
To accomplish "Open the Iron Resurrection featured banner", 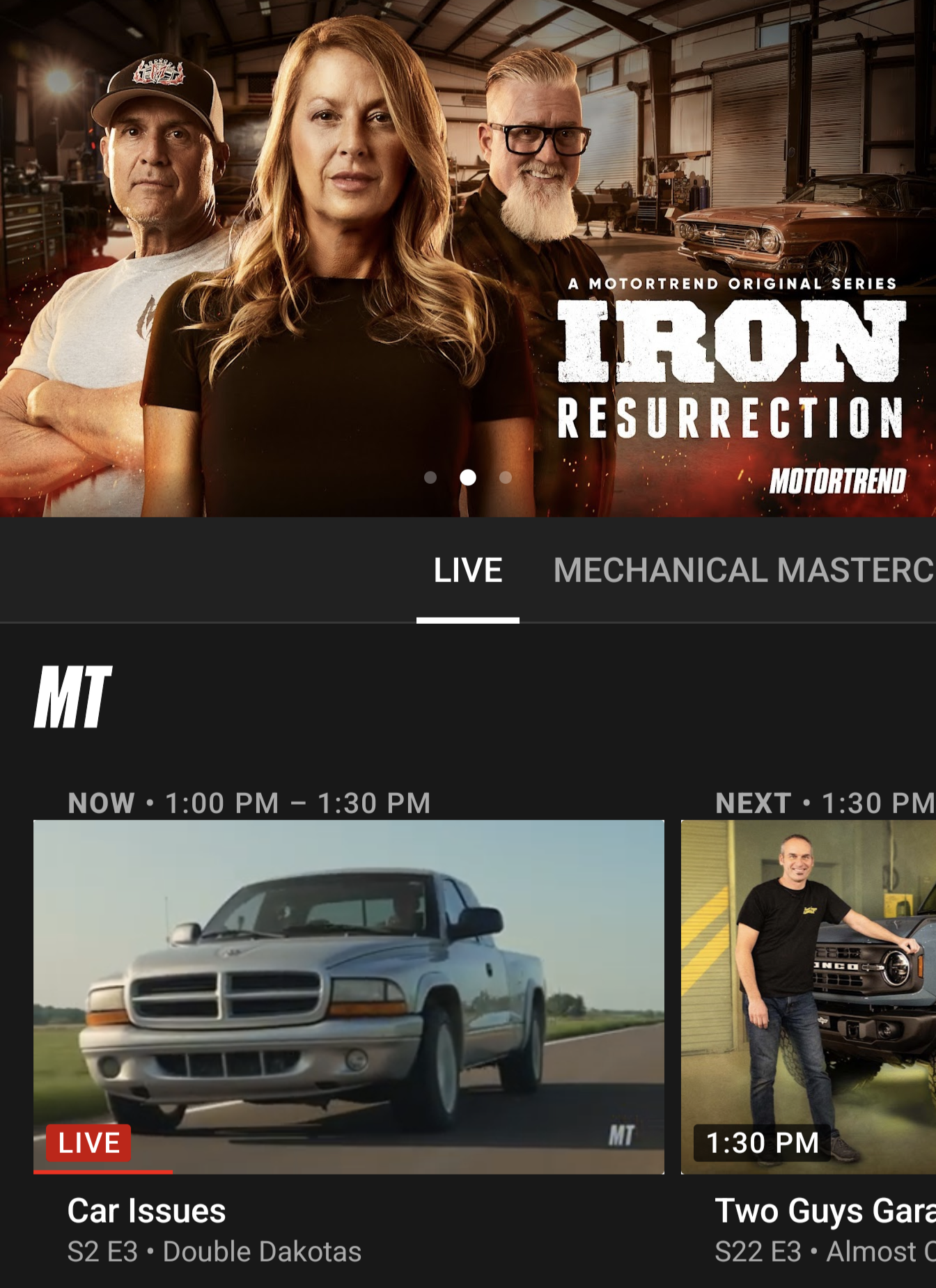I will click(x=468, y=258).
